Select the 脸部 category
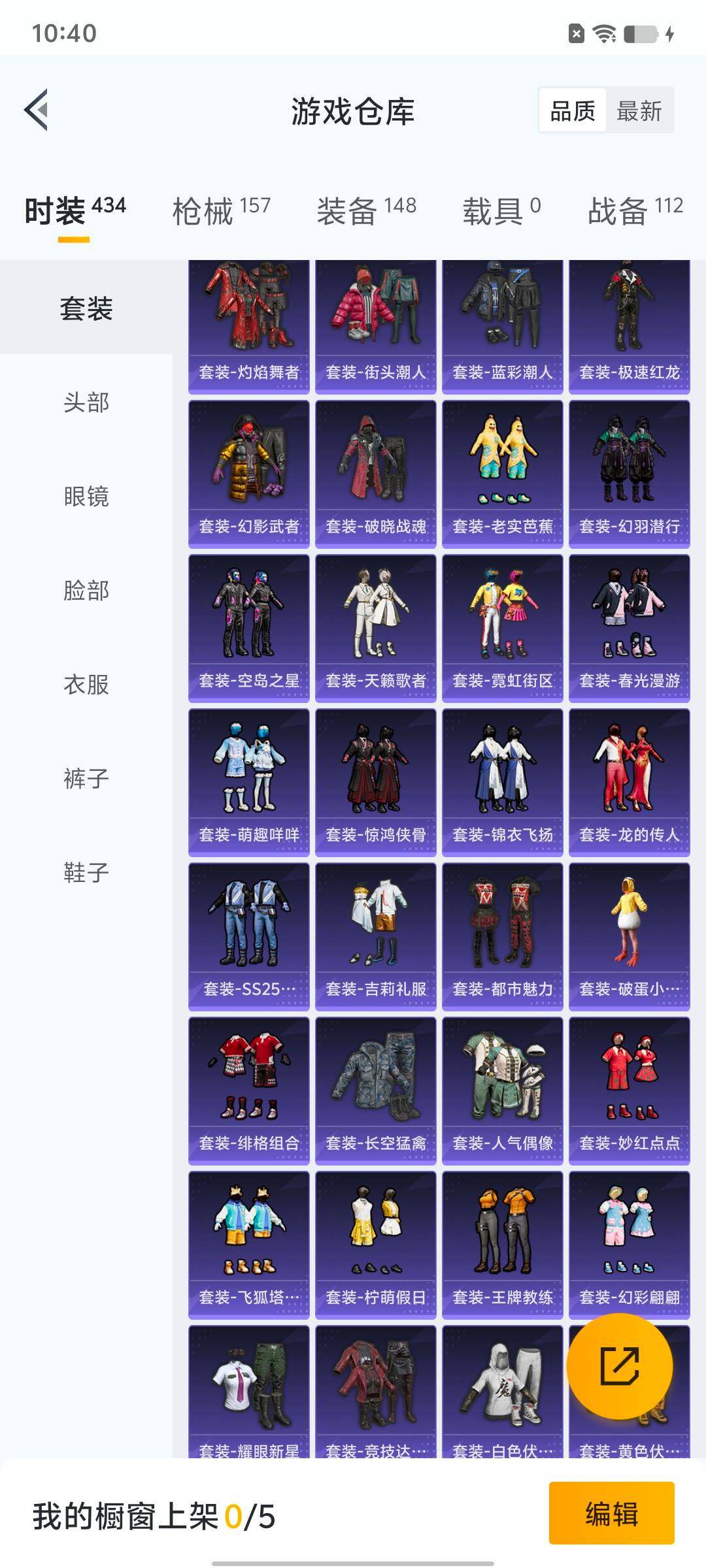 point(86,591)
